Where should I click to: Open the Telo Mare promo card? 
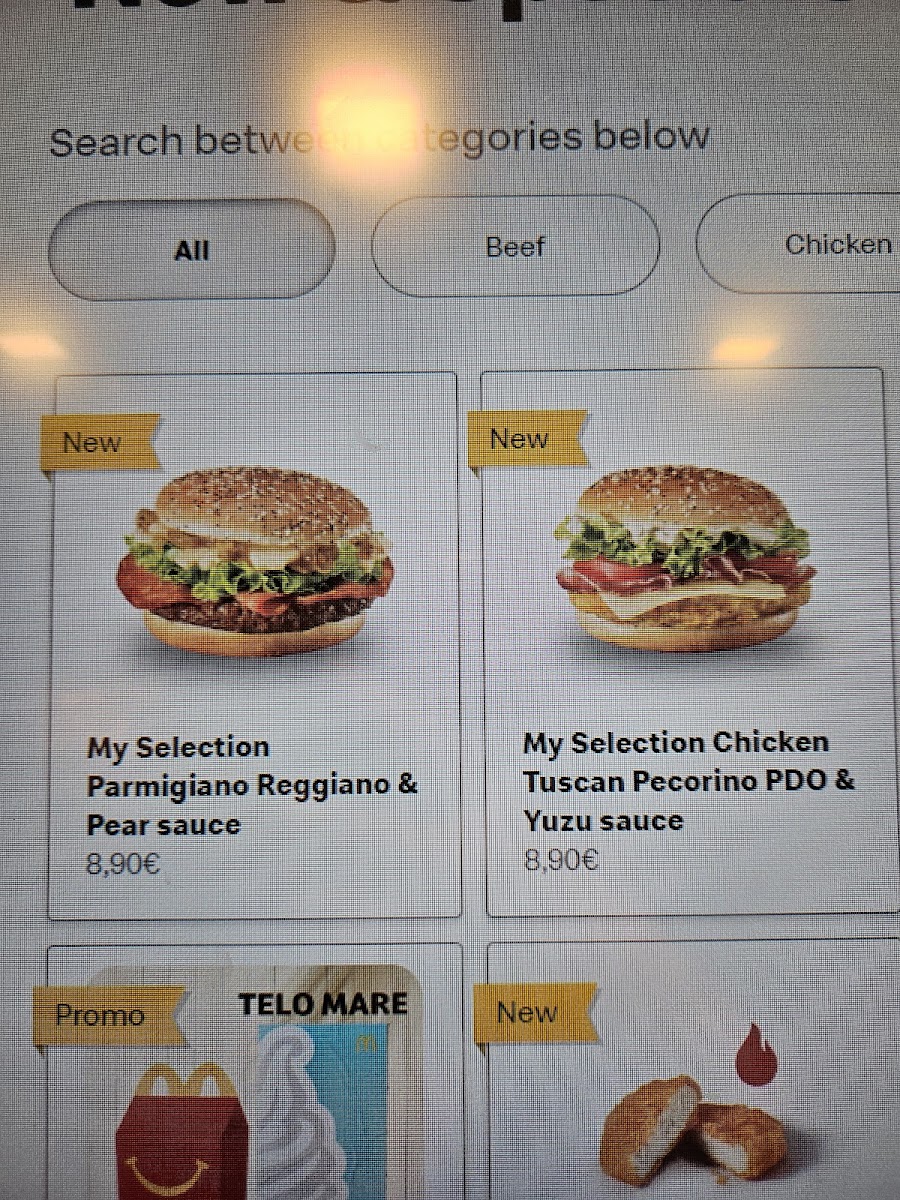click(x=255, y=1080)
